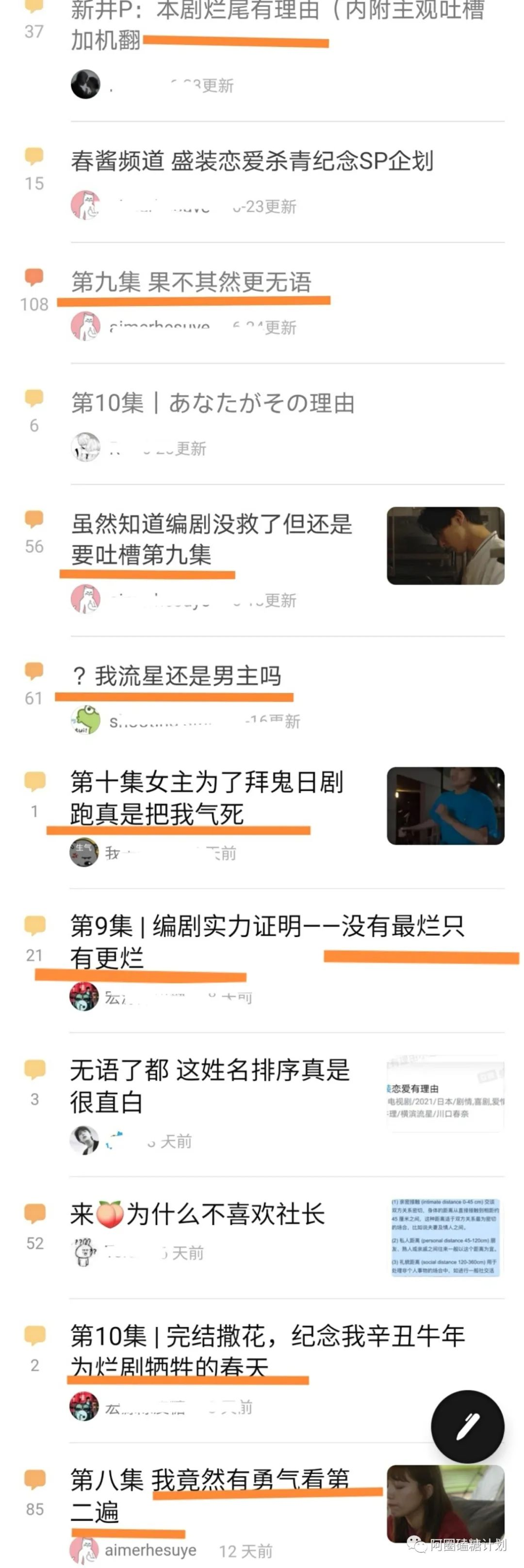This screenshot has width=524, height=1568.
Task: Open the post 新井P：本剧烂尾有理由
Action: [x=277, y=24]
